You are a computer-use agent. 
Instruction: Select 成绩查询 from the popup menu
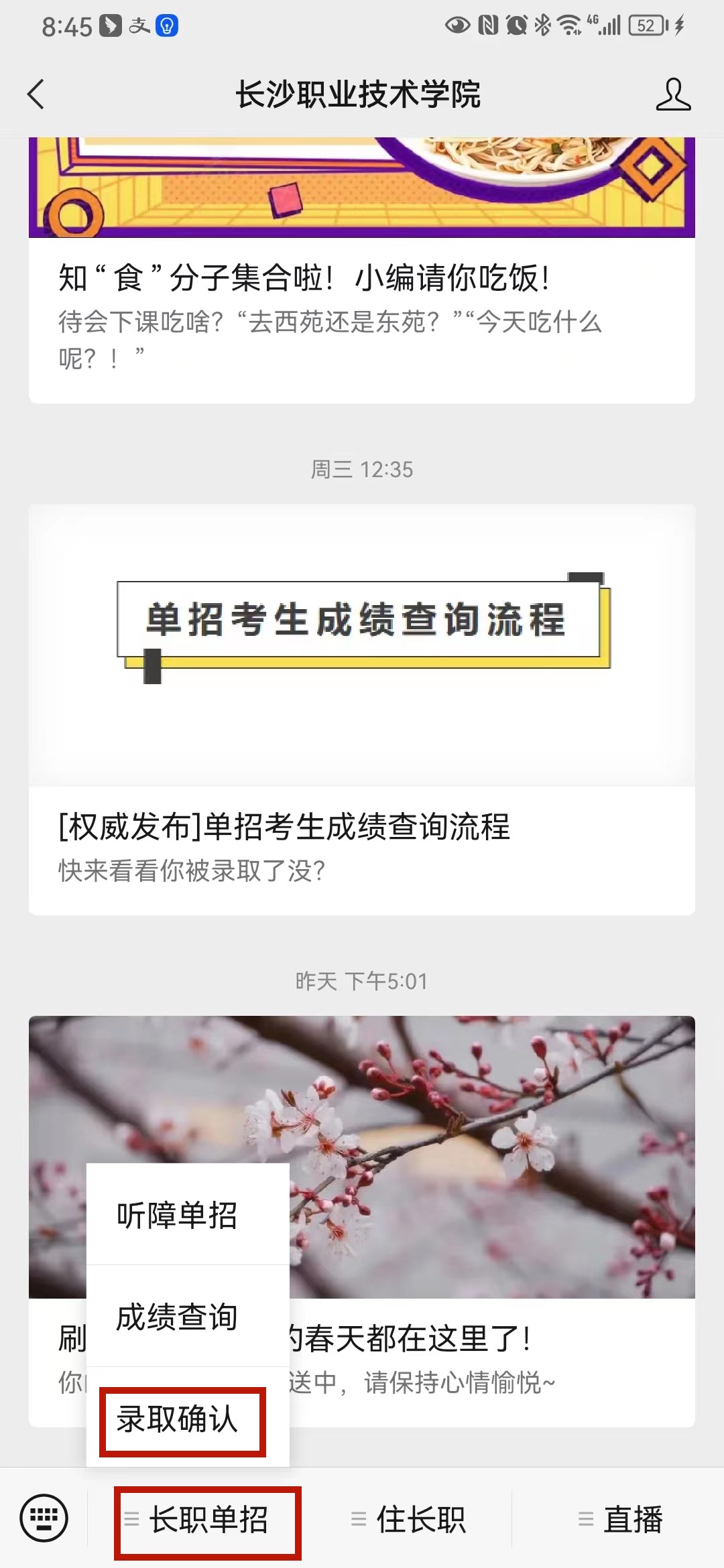click(177, 1317)
